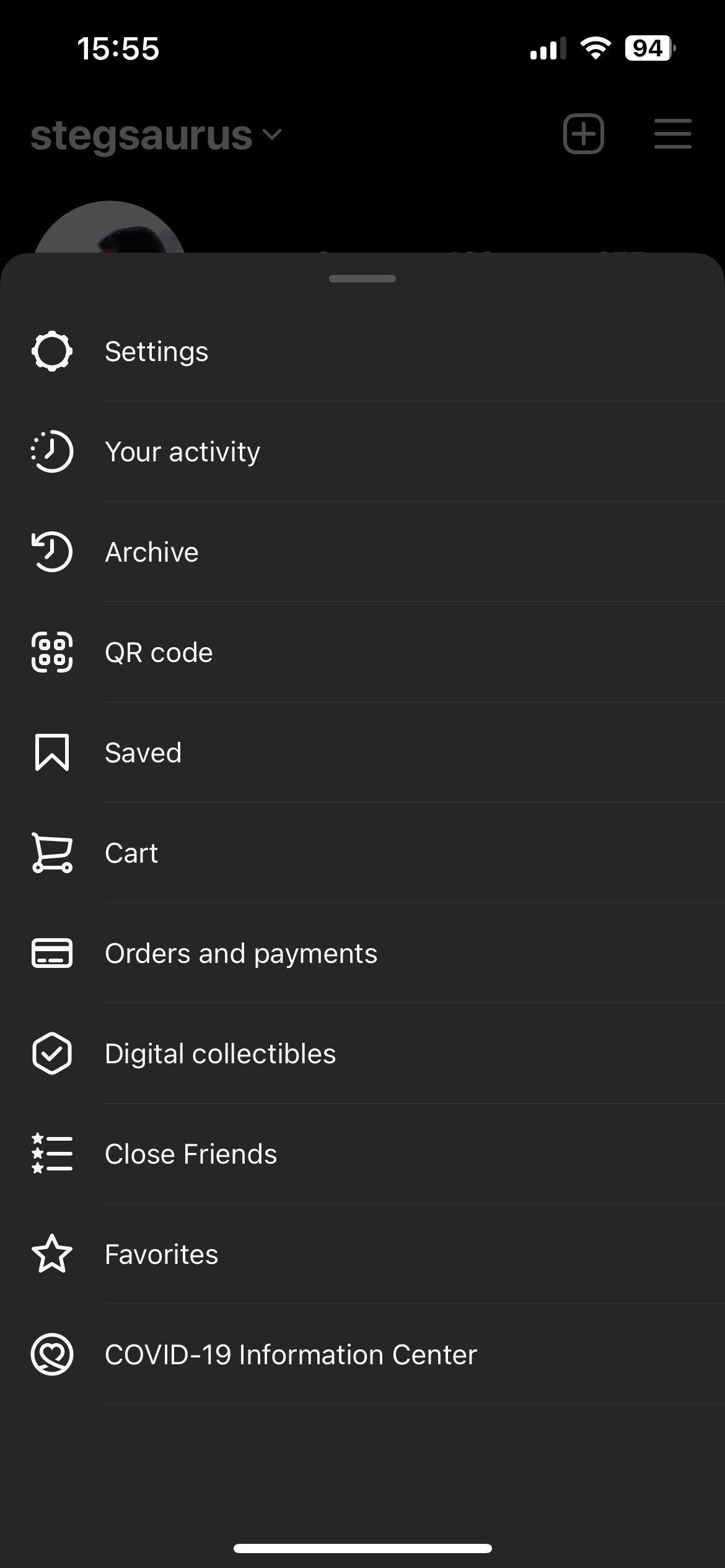Tap the sheet's drag handle
This screenshot has height=1568, width=725.
tap(362, 279)
